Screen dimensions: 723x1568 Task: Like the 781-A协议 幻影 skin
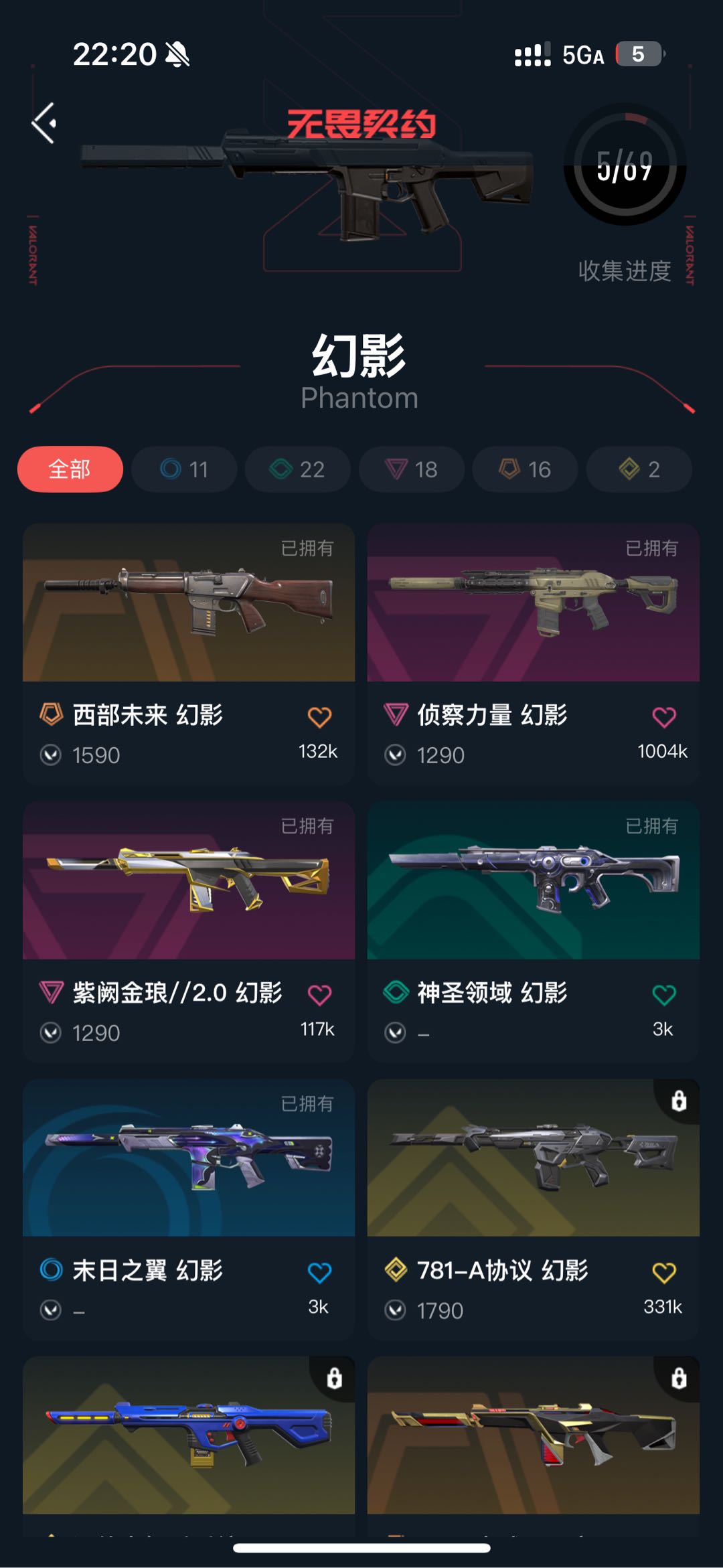pyautogui.click(x=663, y=1272)
